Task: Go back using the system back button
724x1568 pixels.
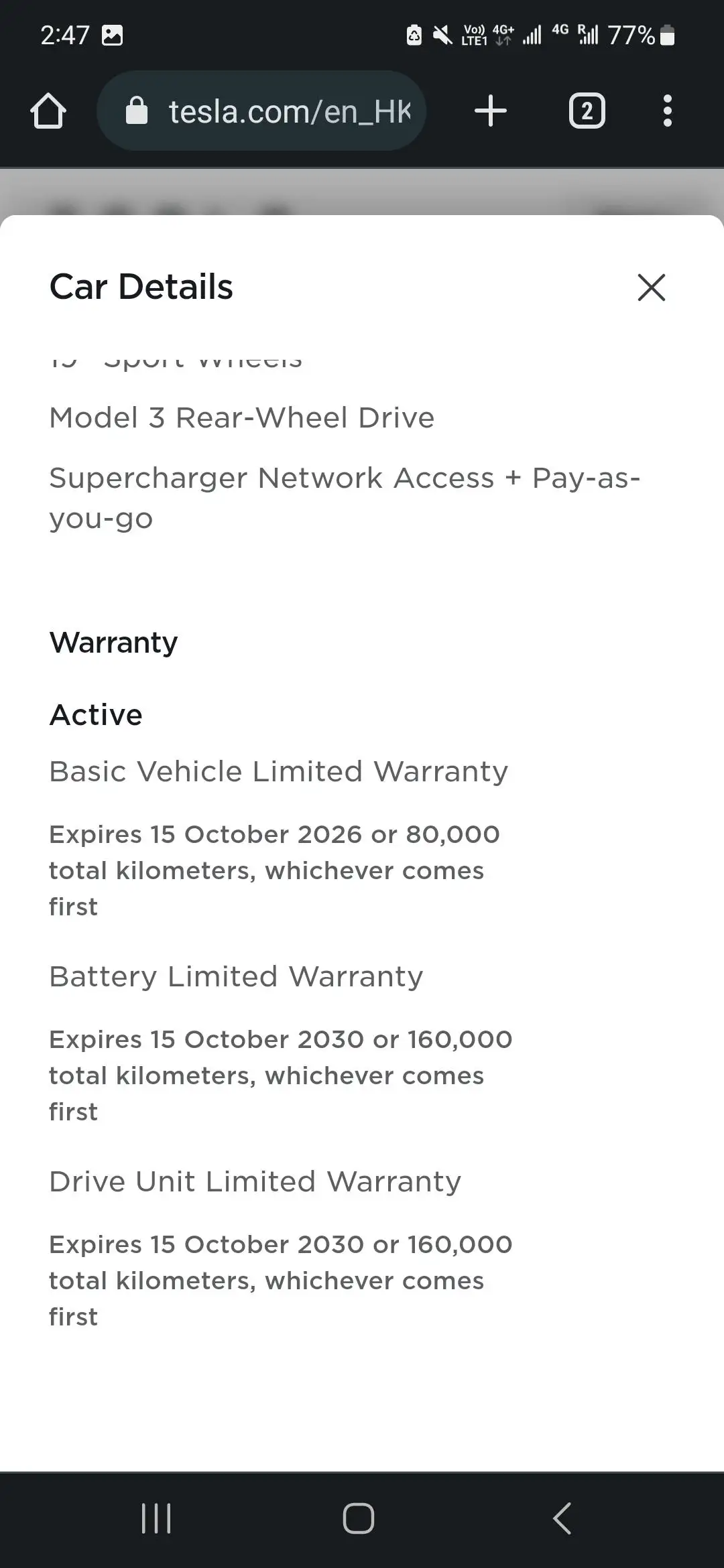Action: point(562,1518)
